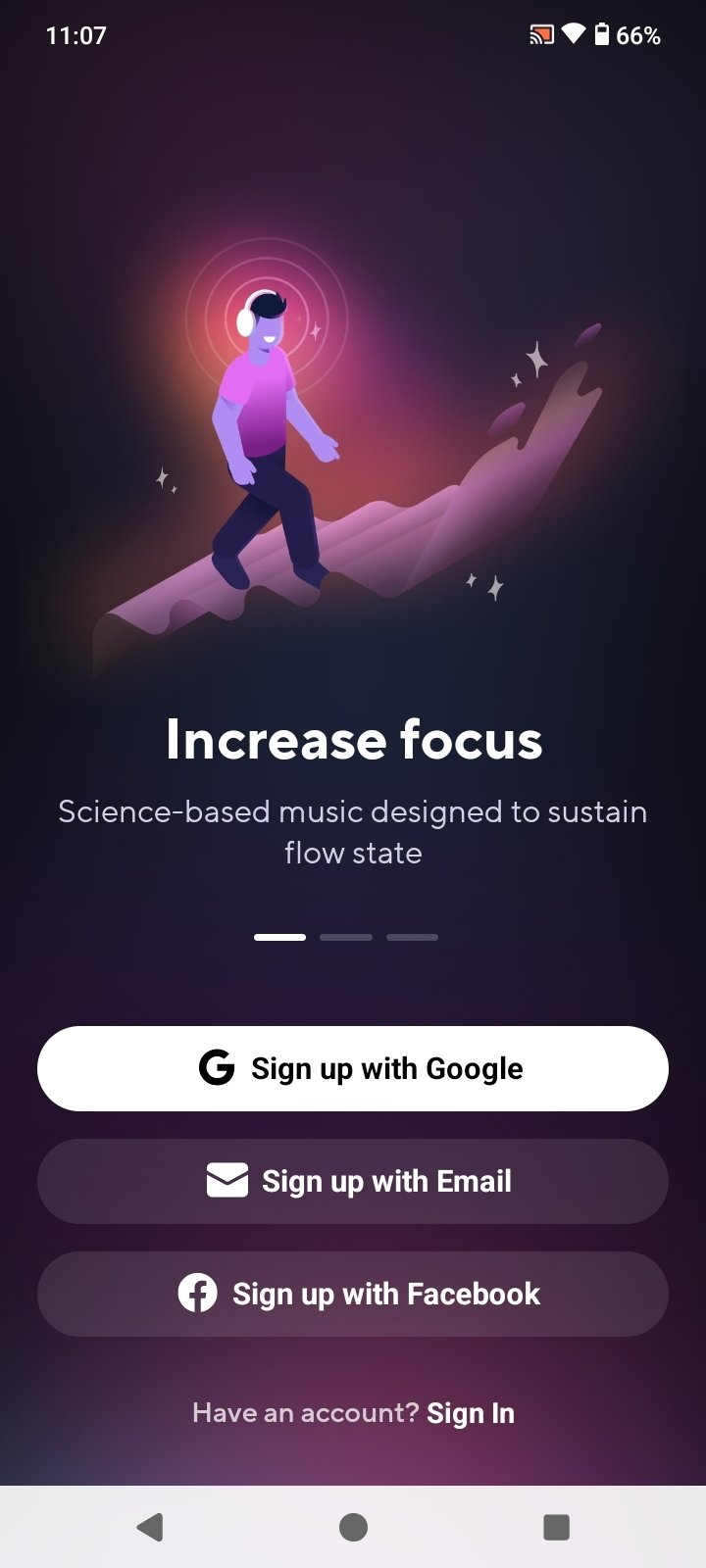Open the Sign In link
This screenshot has width=706, height=1568.
click(471, 1413)
